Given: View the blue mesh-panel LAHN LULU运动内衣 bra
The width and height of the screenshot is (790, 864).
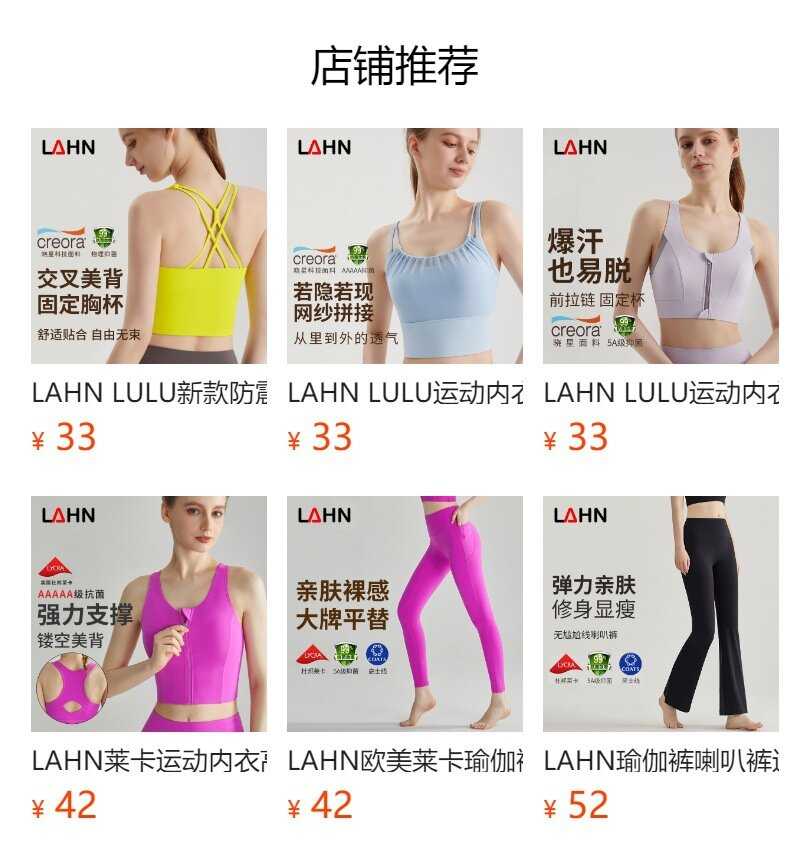Looking at the screenshot, I should point(405,246).
